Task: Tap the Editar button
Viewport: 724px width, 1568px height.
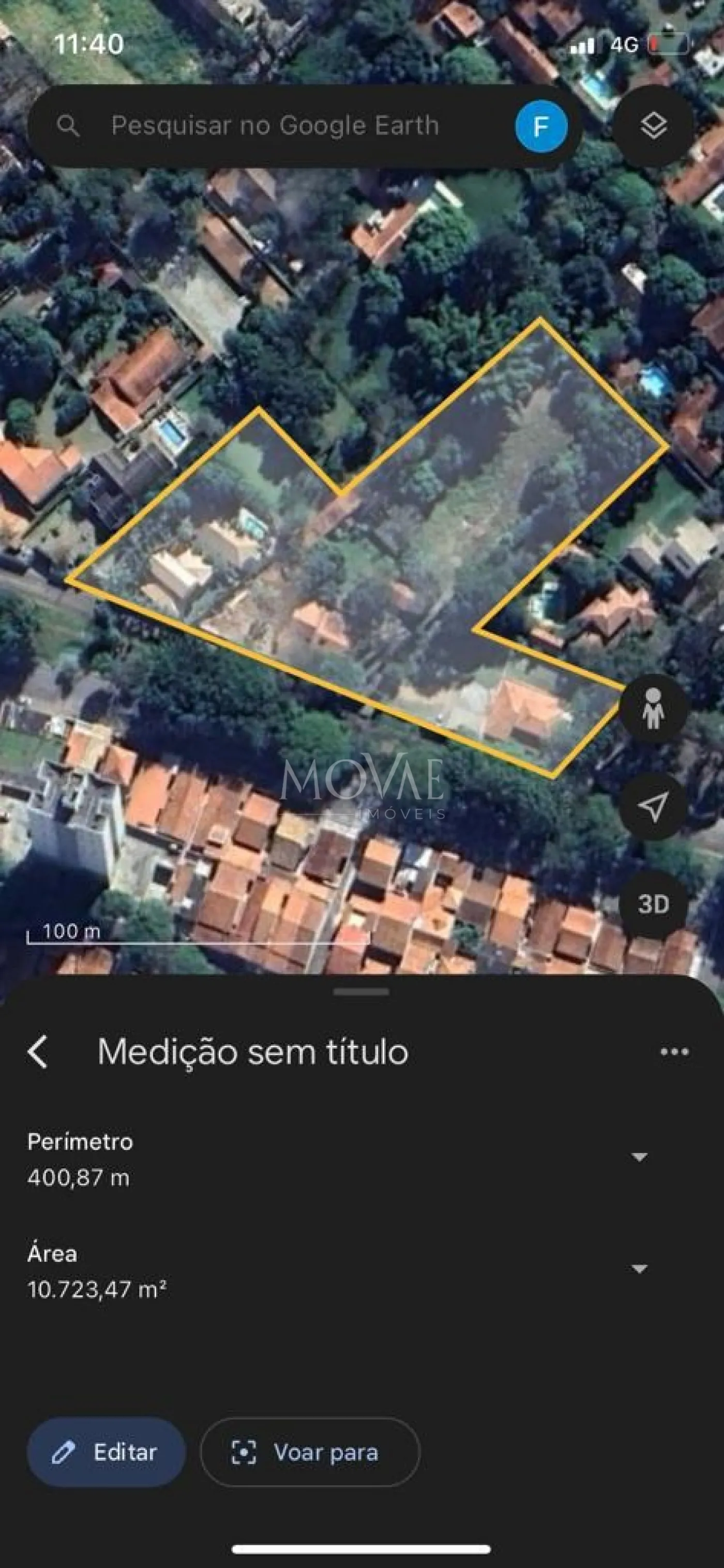Action: click(106, 1453)
